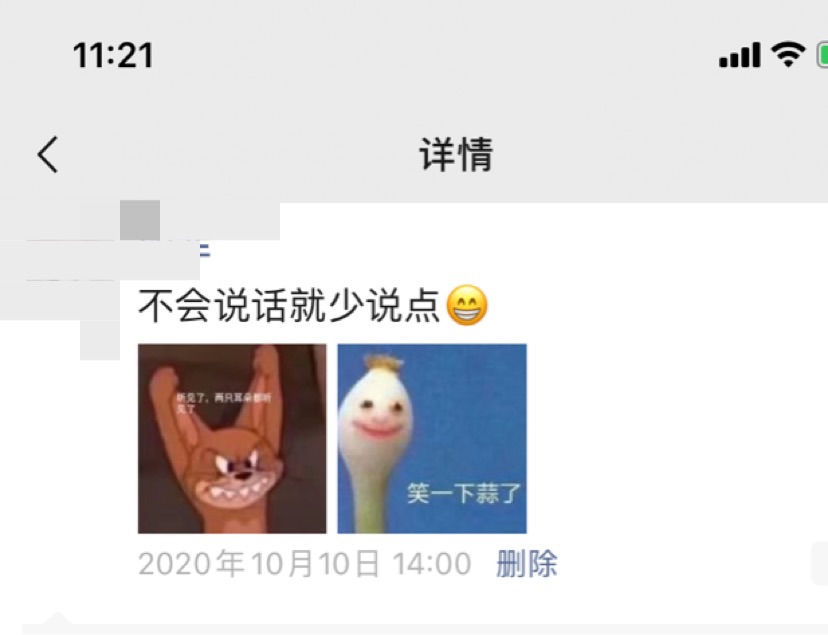
Task: Tap 删除 to delete this post
Action: (x=527, y=564)
